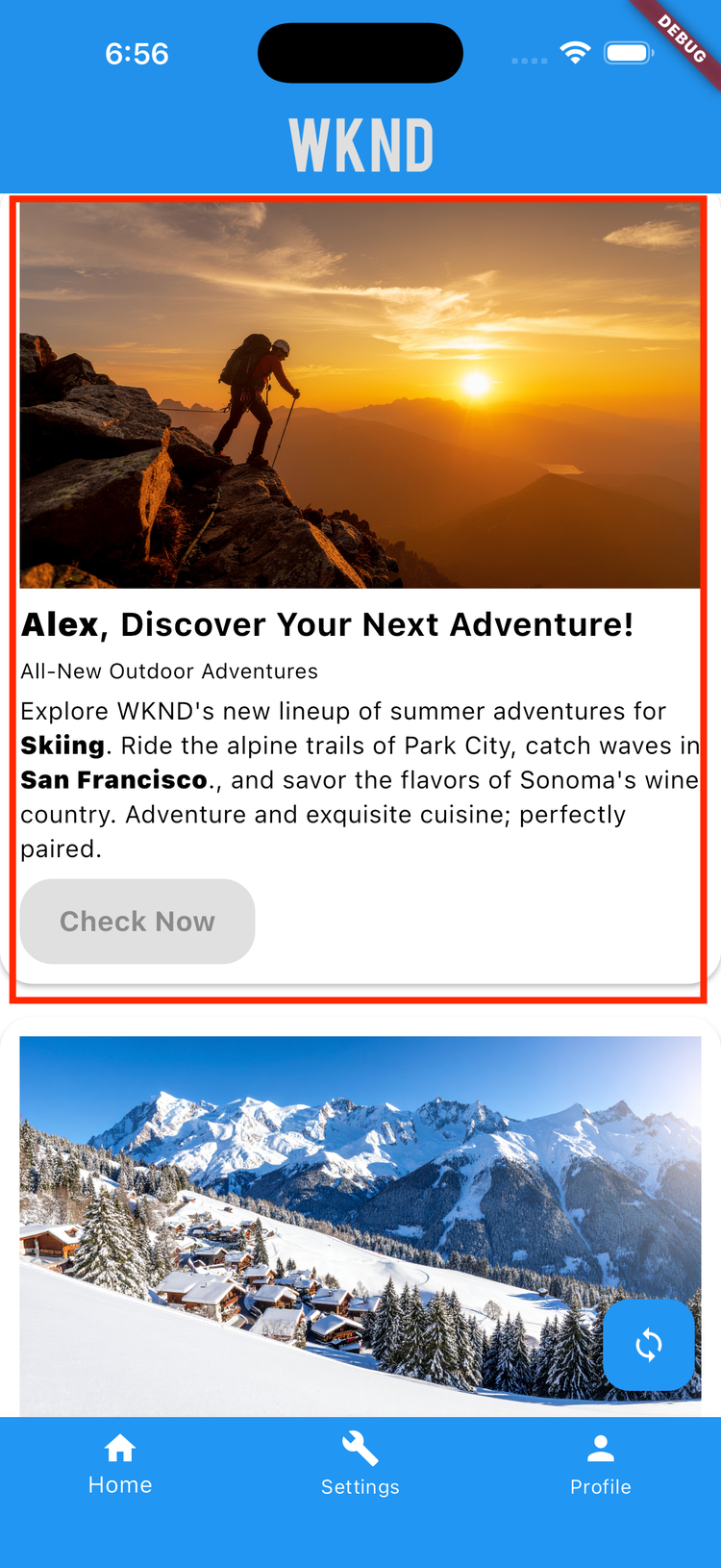
Task: Tap the Check Now button
Action: [137, 922]
